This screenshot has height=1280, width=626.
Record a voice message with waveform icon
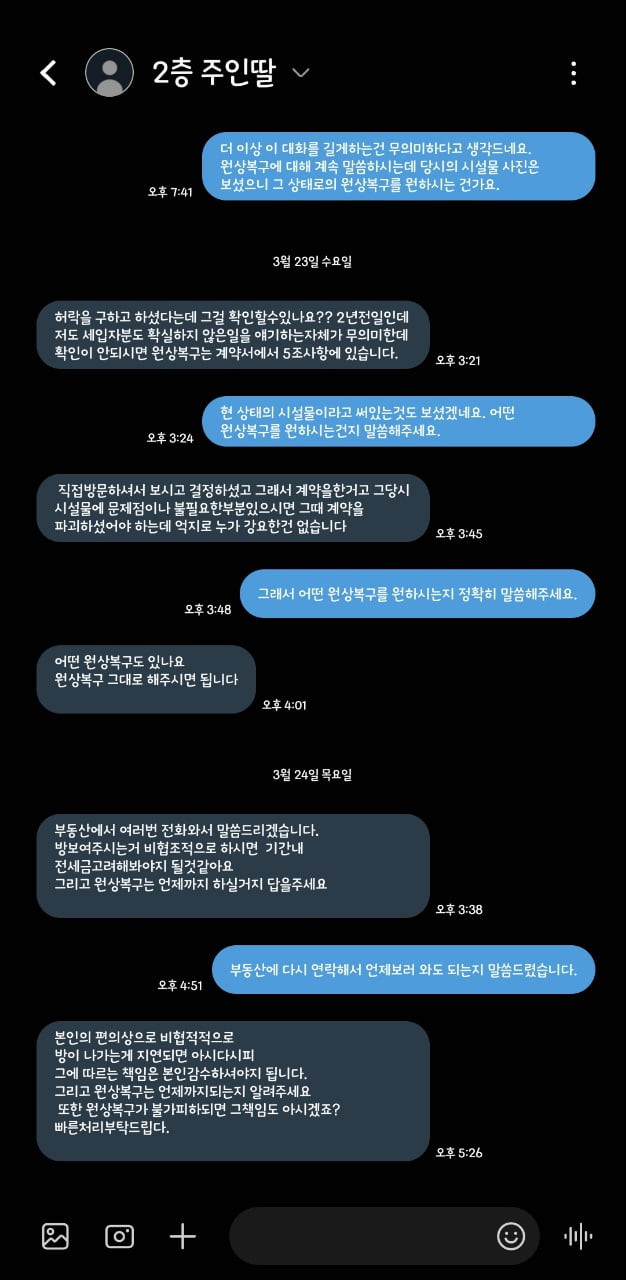(x=578, y=1236)
